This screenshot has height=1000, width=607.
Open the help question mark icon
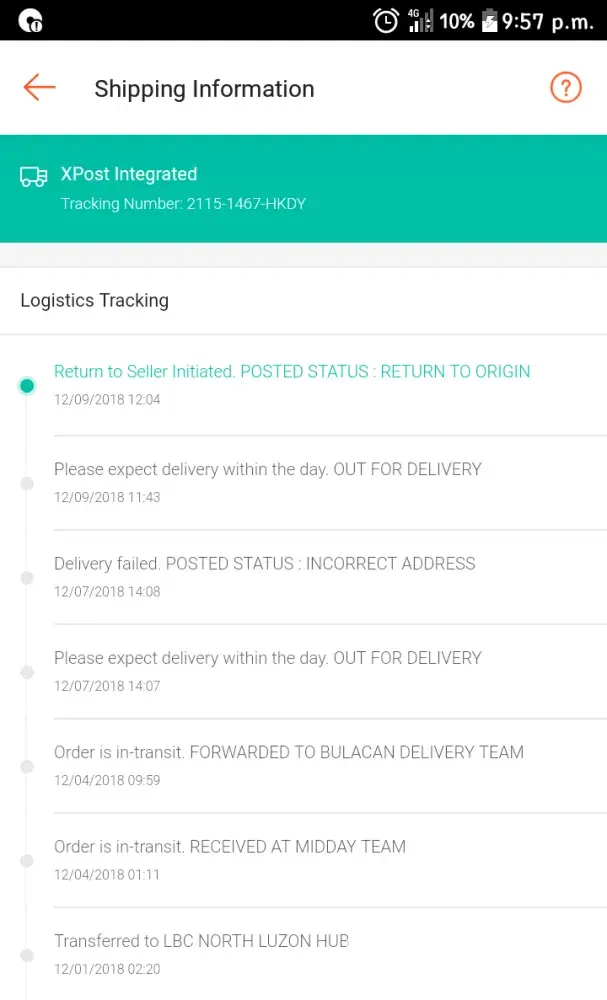point(566,88)
